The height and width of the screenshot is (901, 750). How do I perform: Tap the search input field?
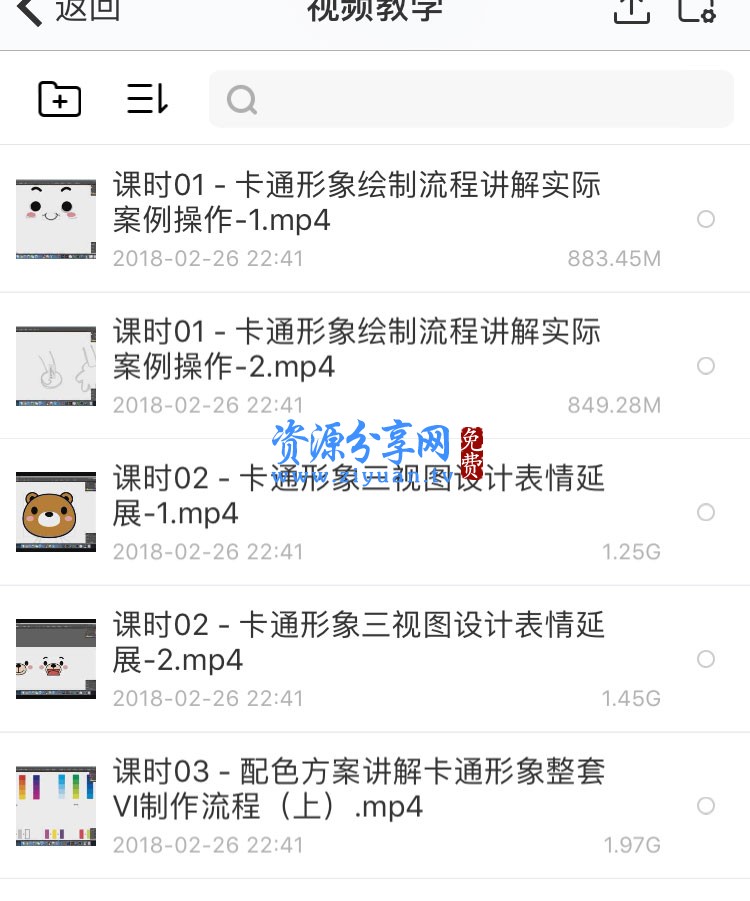point(470,98)
